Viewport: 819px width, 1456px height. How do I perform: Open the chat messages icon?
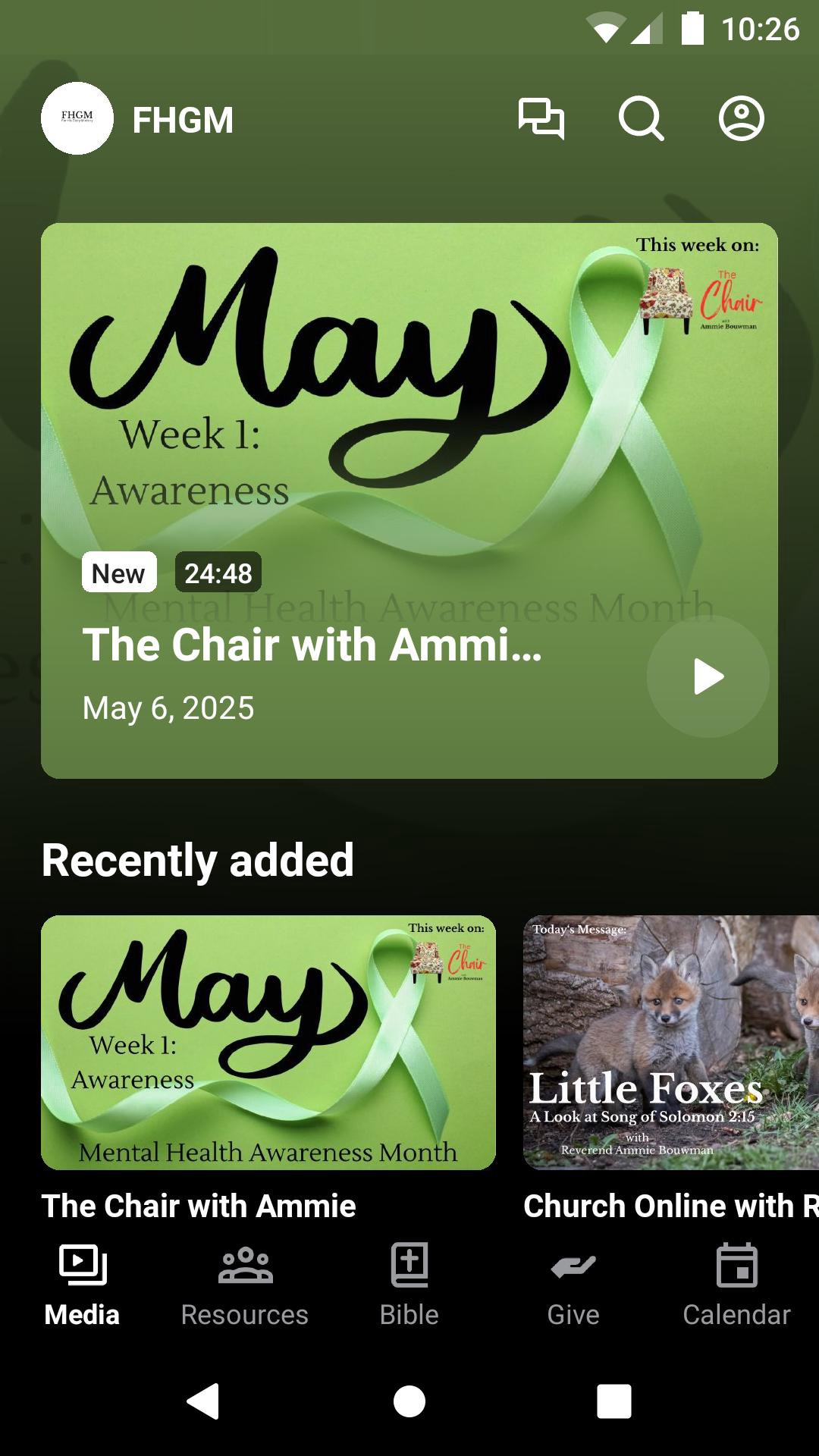[541, 119]
